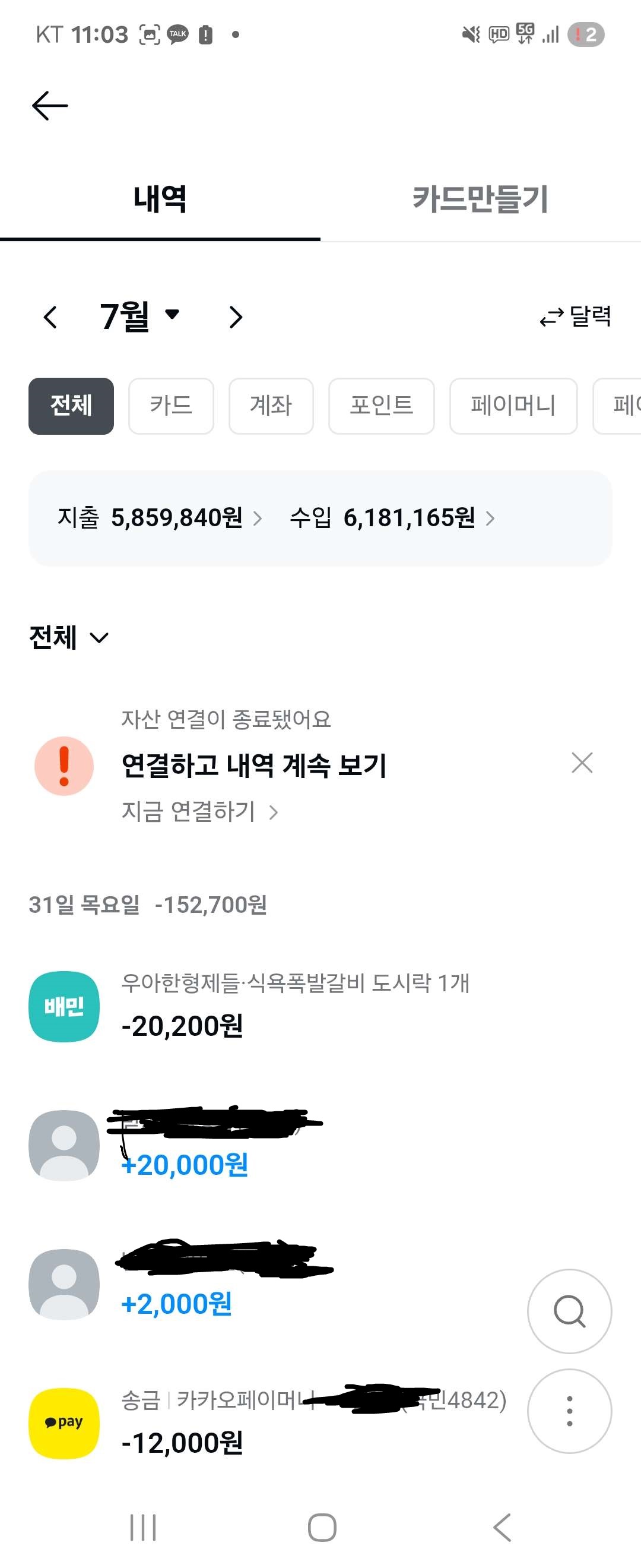Tap 지금 연결하기 link
This screenshot has width=641, height=1568.
[x=199, y=811]
